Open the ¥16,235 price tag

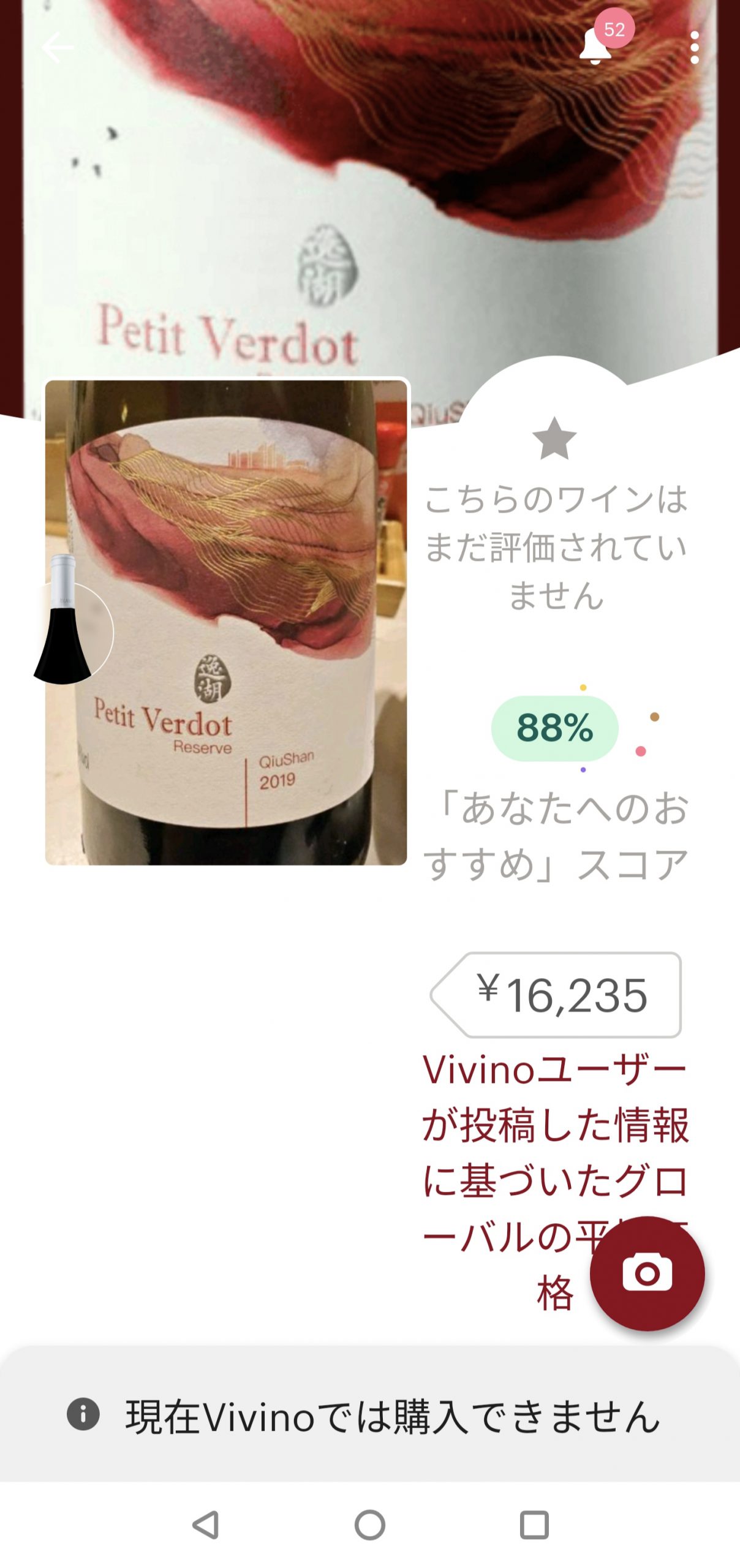coord(556,994)
